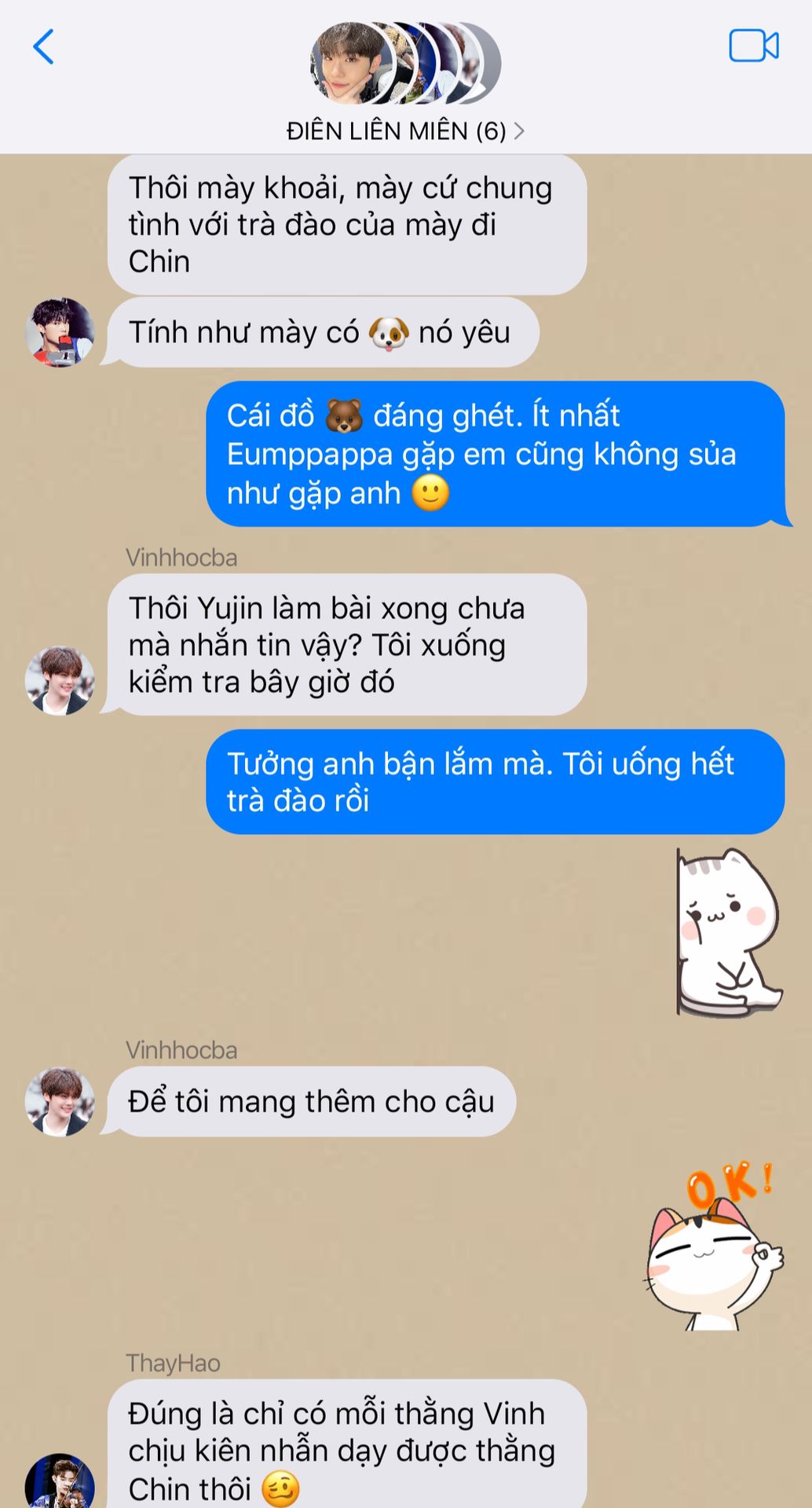Open the peeking white cat sticker

[729, 932]
